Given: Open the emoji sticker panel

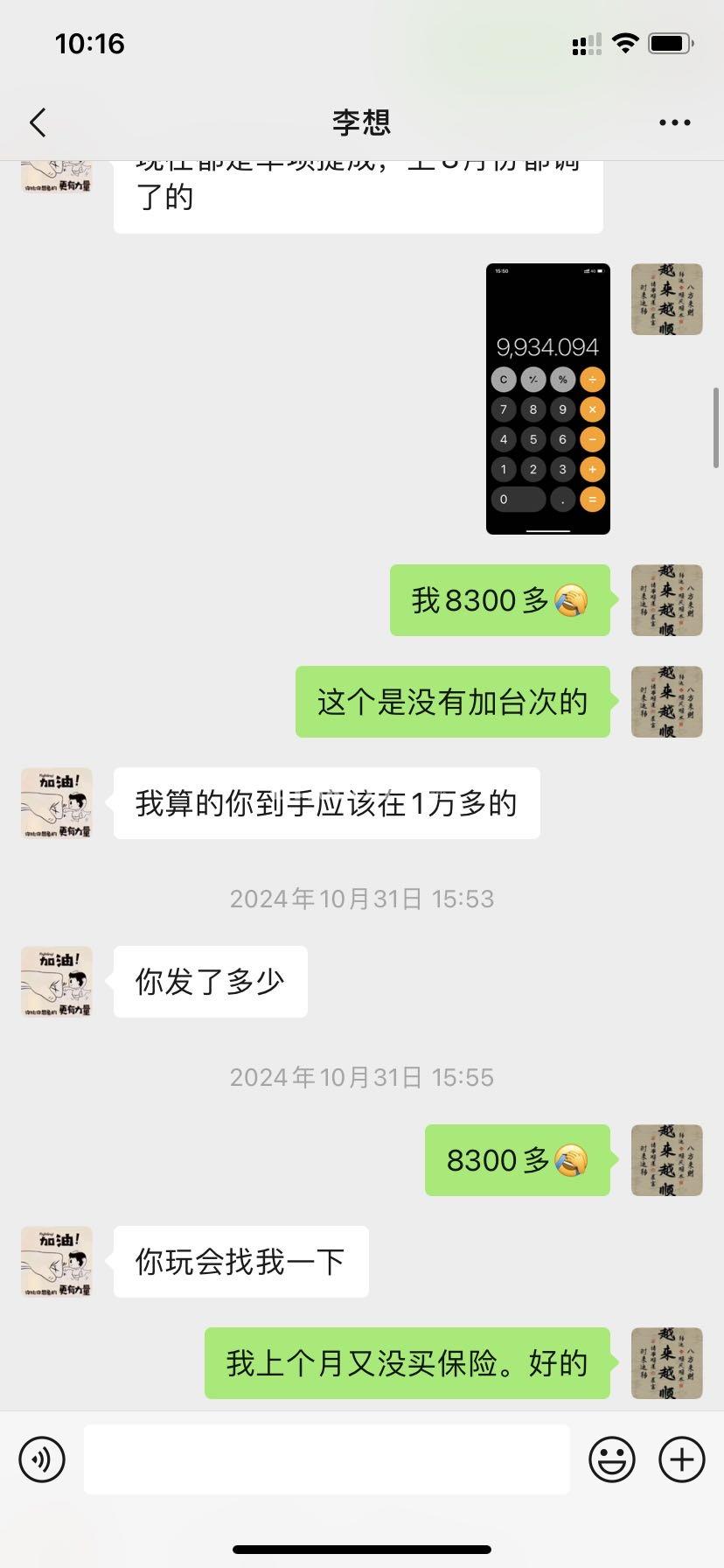Looking at the screenshot, I should 611,1459.
